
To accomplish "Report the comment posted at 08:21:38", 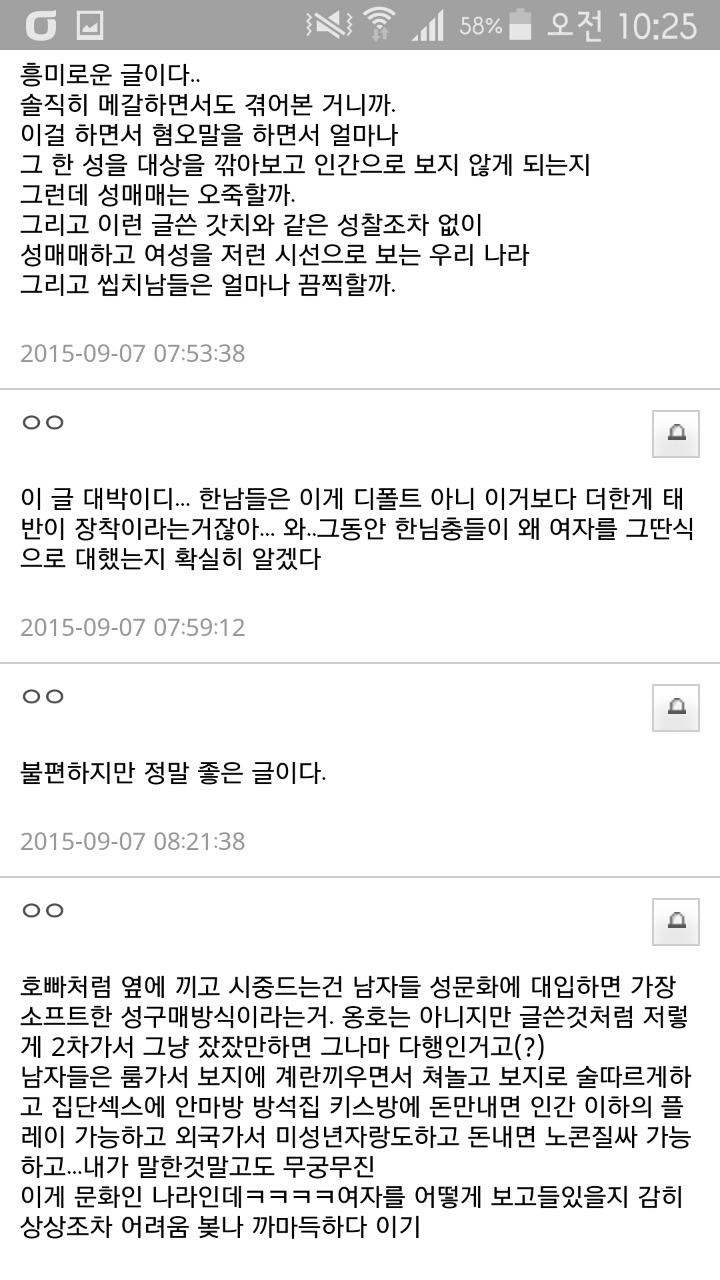I will click(675, 707).
